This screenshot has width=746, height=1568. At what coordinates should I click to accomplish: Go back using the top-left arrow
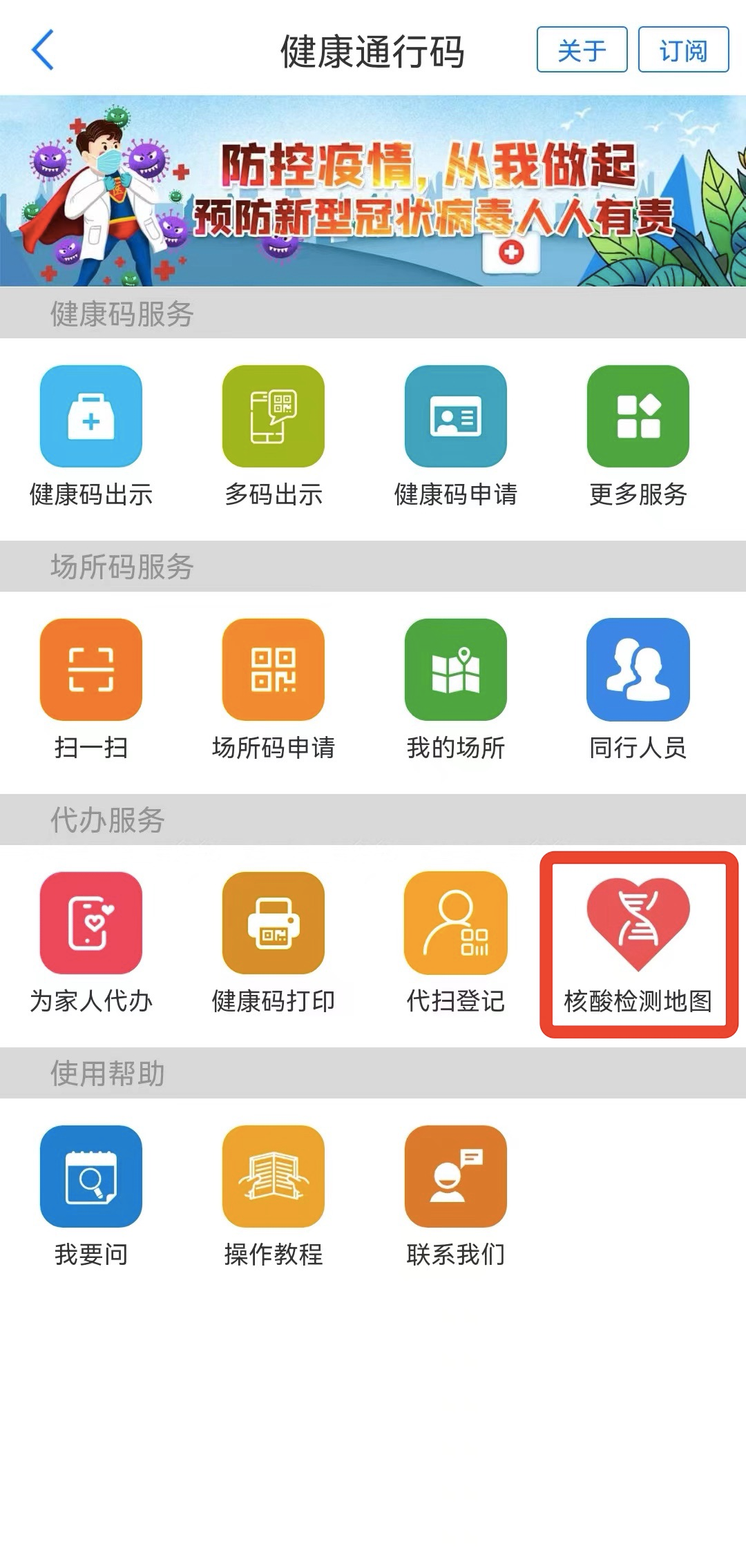(x=43, y=50)
